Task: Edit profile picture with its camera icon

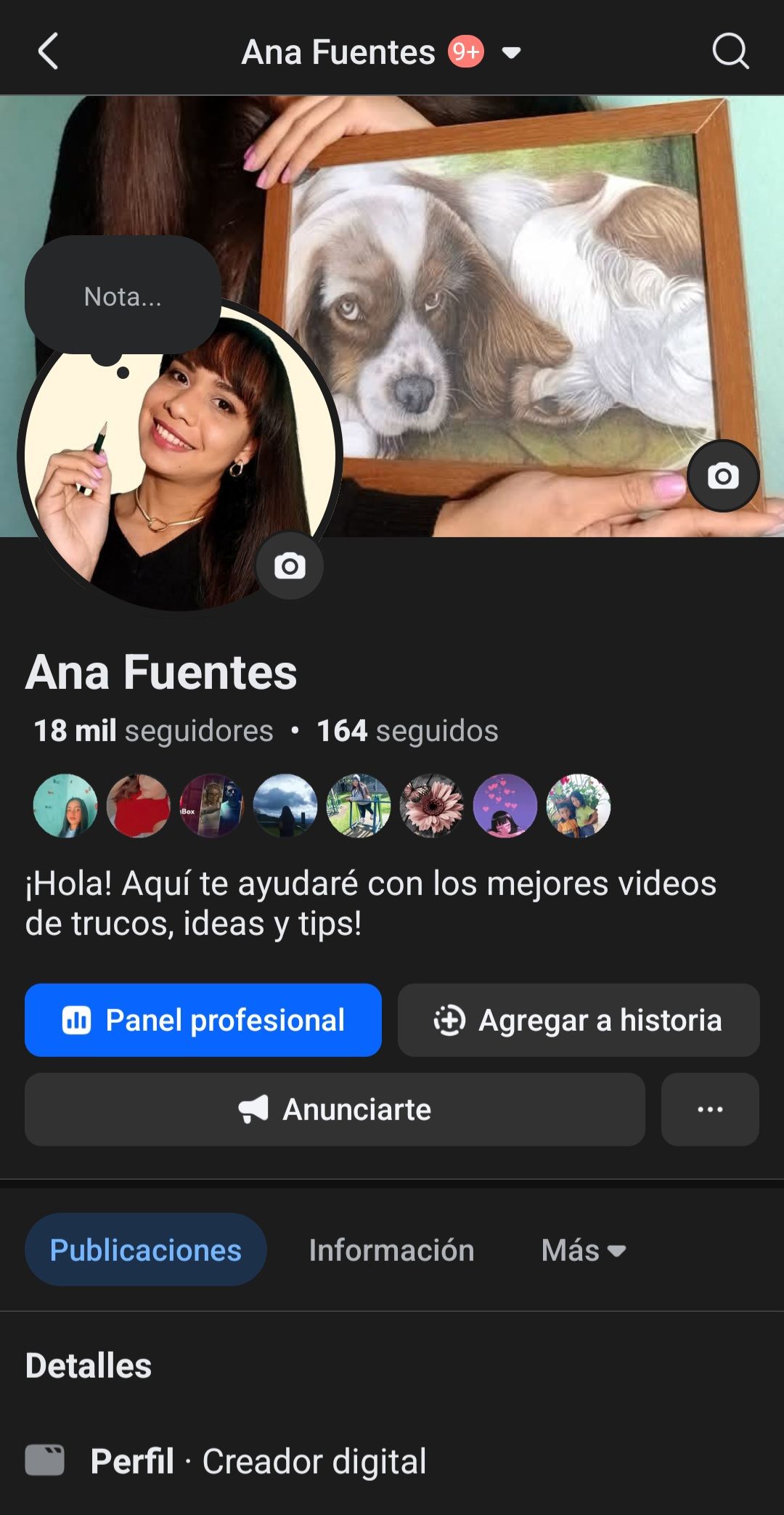Action: coord(290,565)
